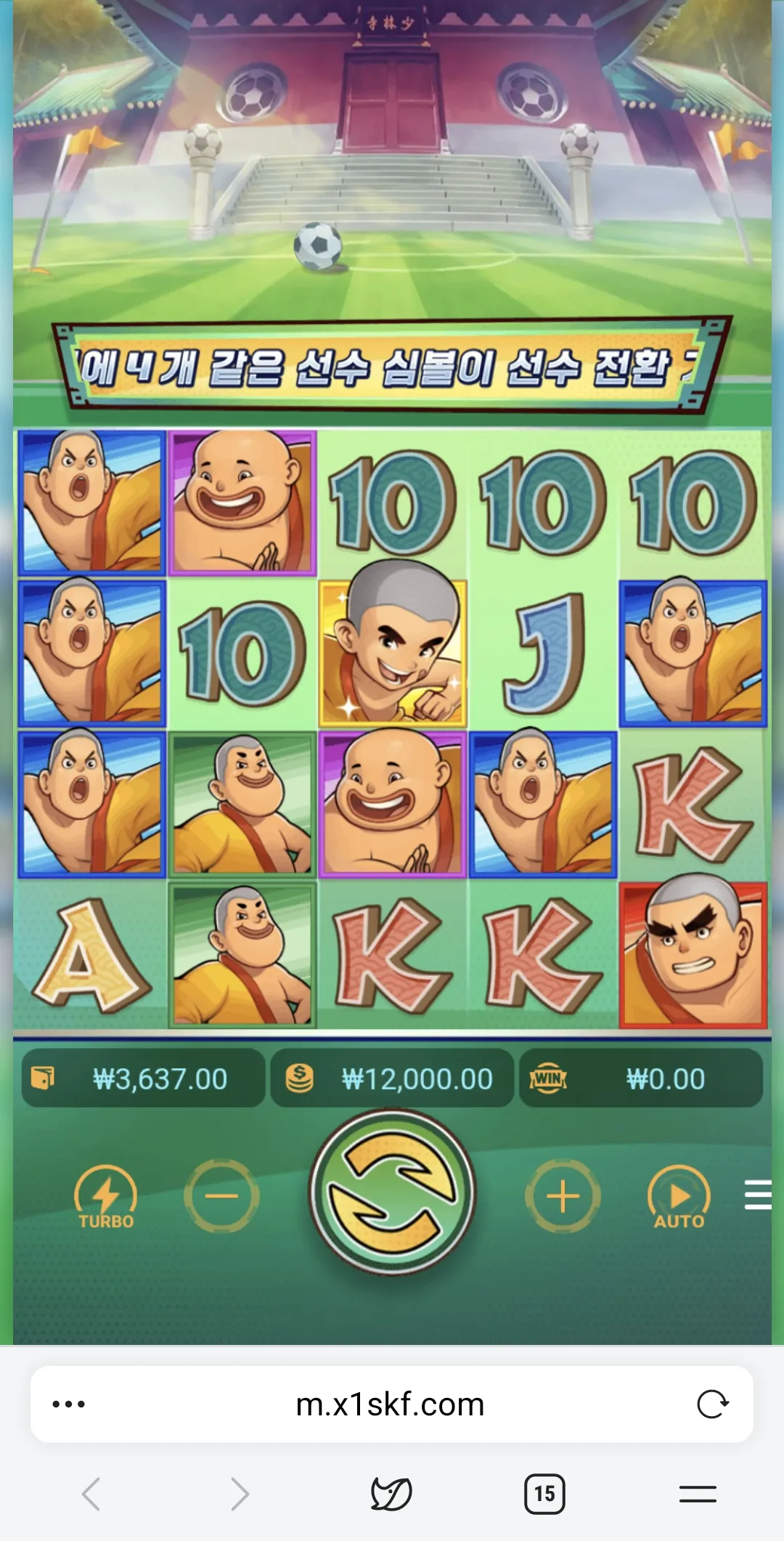This screenshot has width=784, height=1541.
Task: Decrease the bet with the minus button
Action: (221, 1195)
